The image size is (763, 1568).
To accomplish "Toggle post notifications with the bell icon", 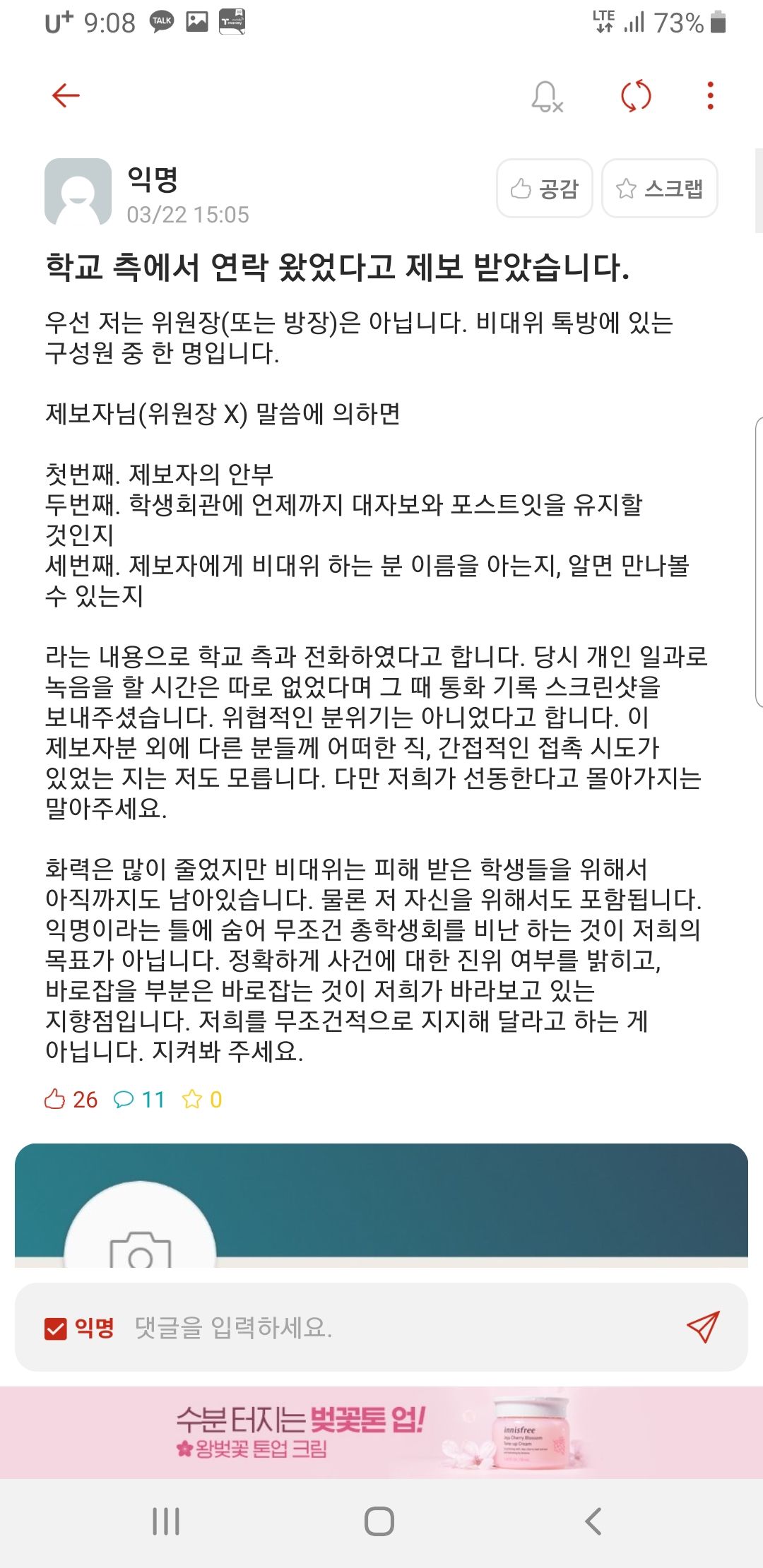I will [x=546, y=96].
